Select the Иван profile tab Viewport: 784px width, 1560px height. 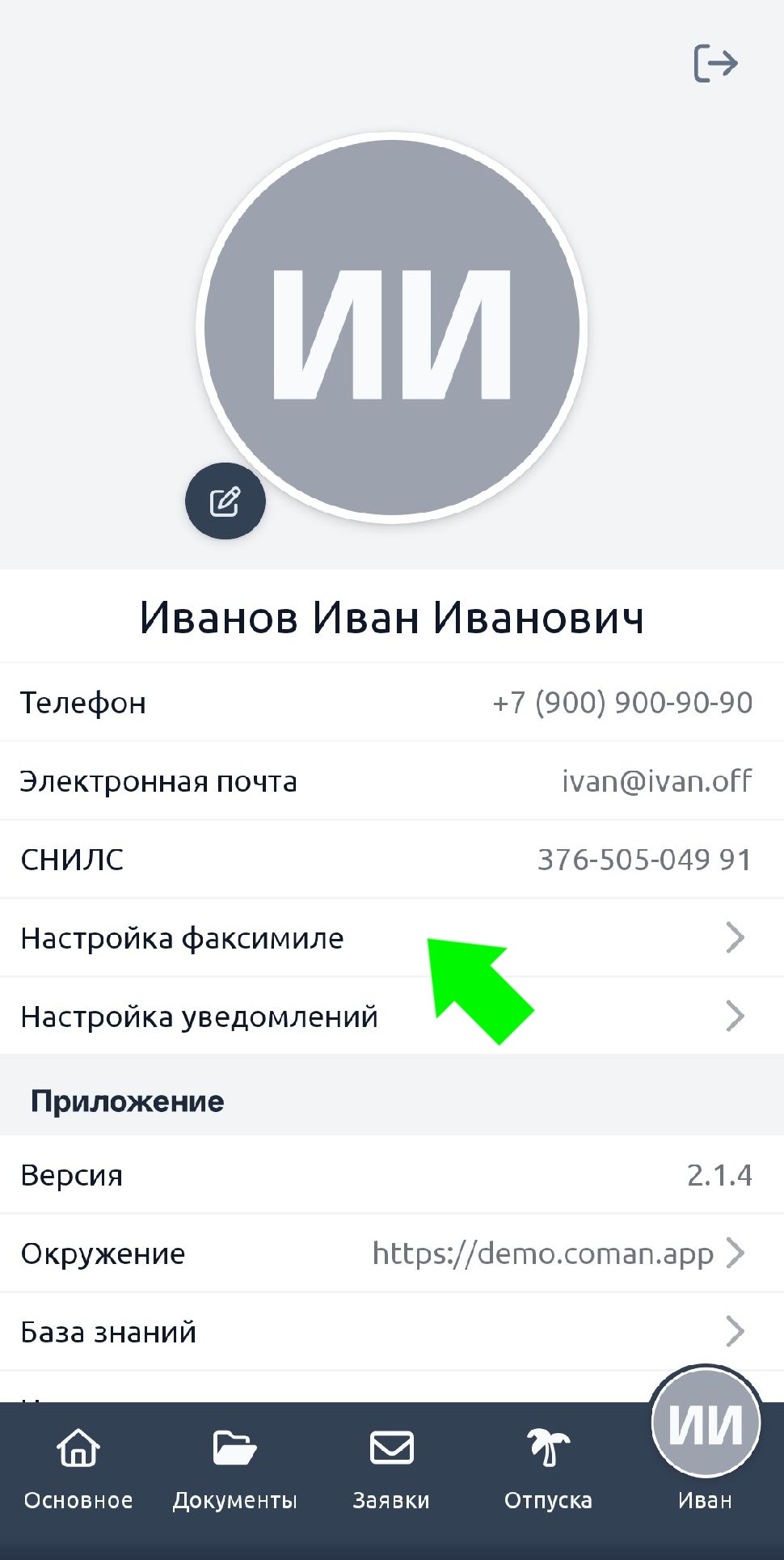click(x=705, y=1448)
